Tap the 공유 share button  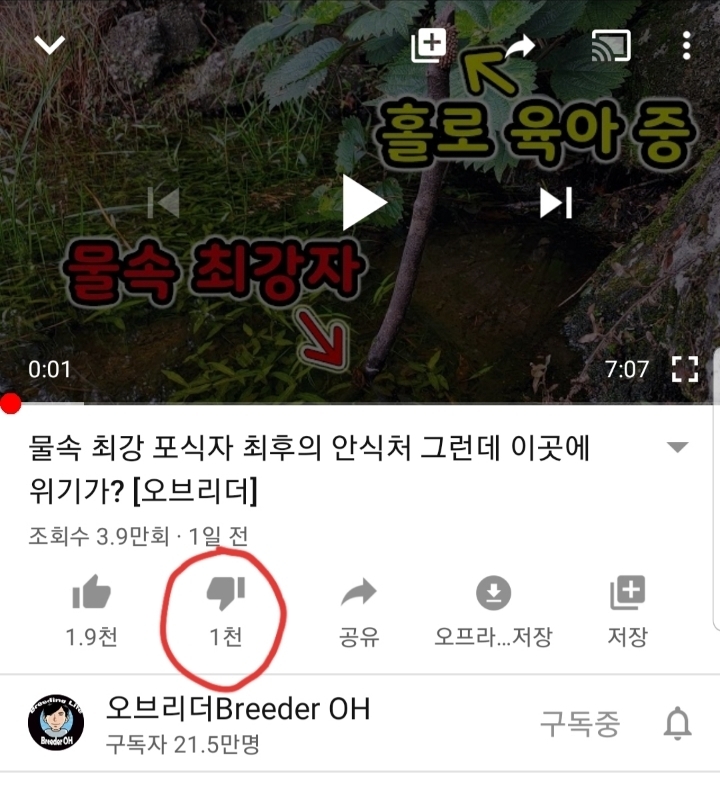click(x=358, y=611)
